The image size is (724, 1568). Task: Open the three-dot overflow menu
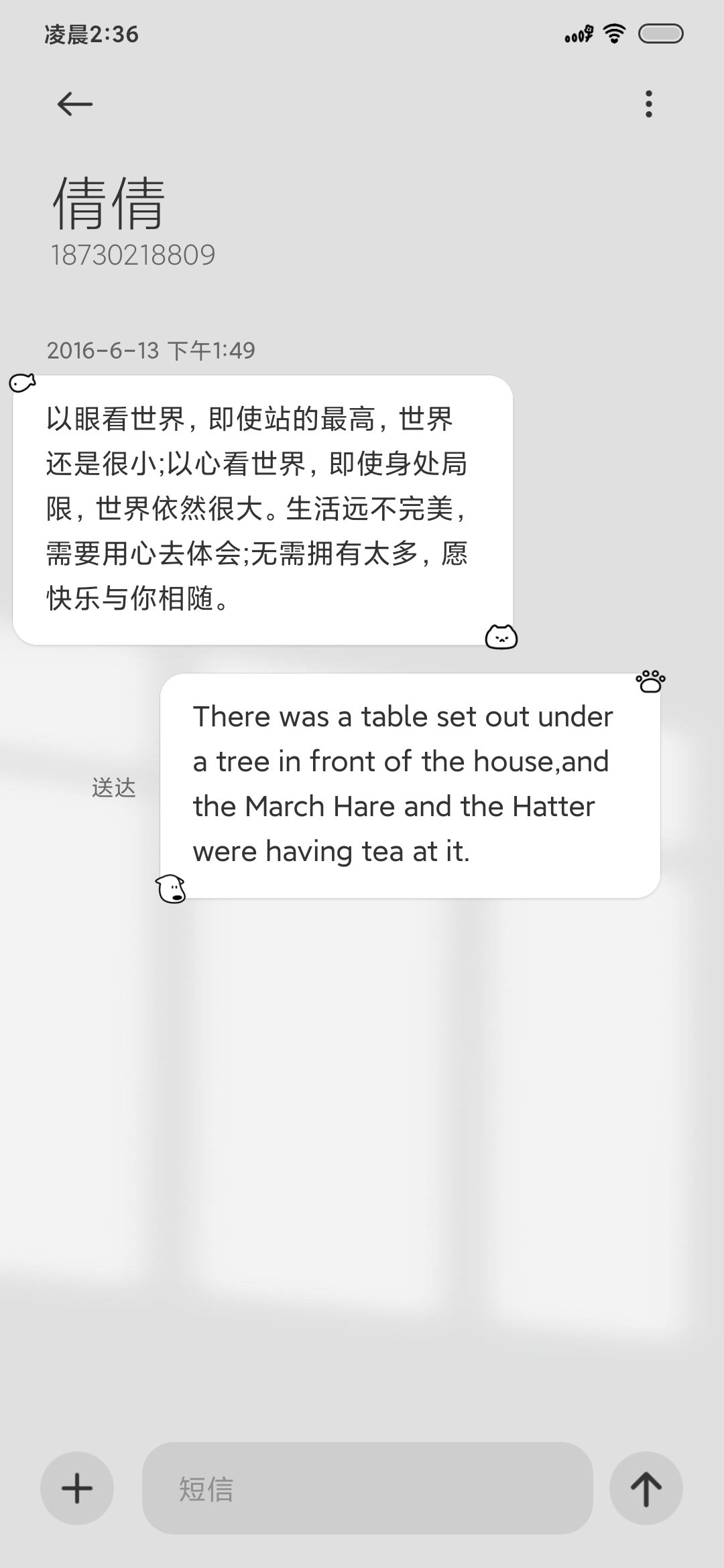click(x=648, y=104)
